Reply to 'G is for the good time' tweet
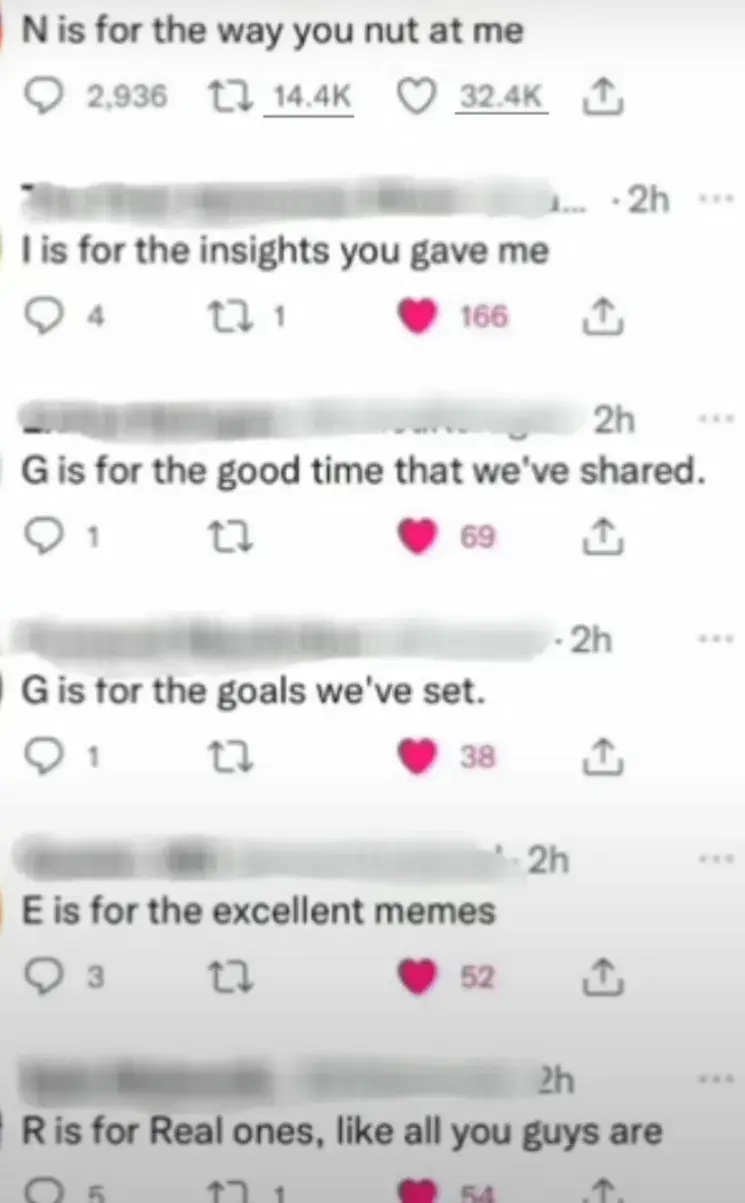The height and width of the screenshot is (1203, 745). coord(41,538)
